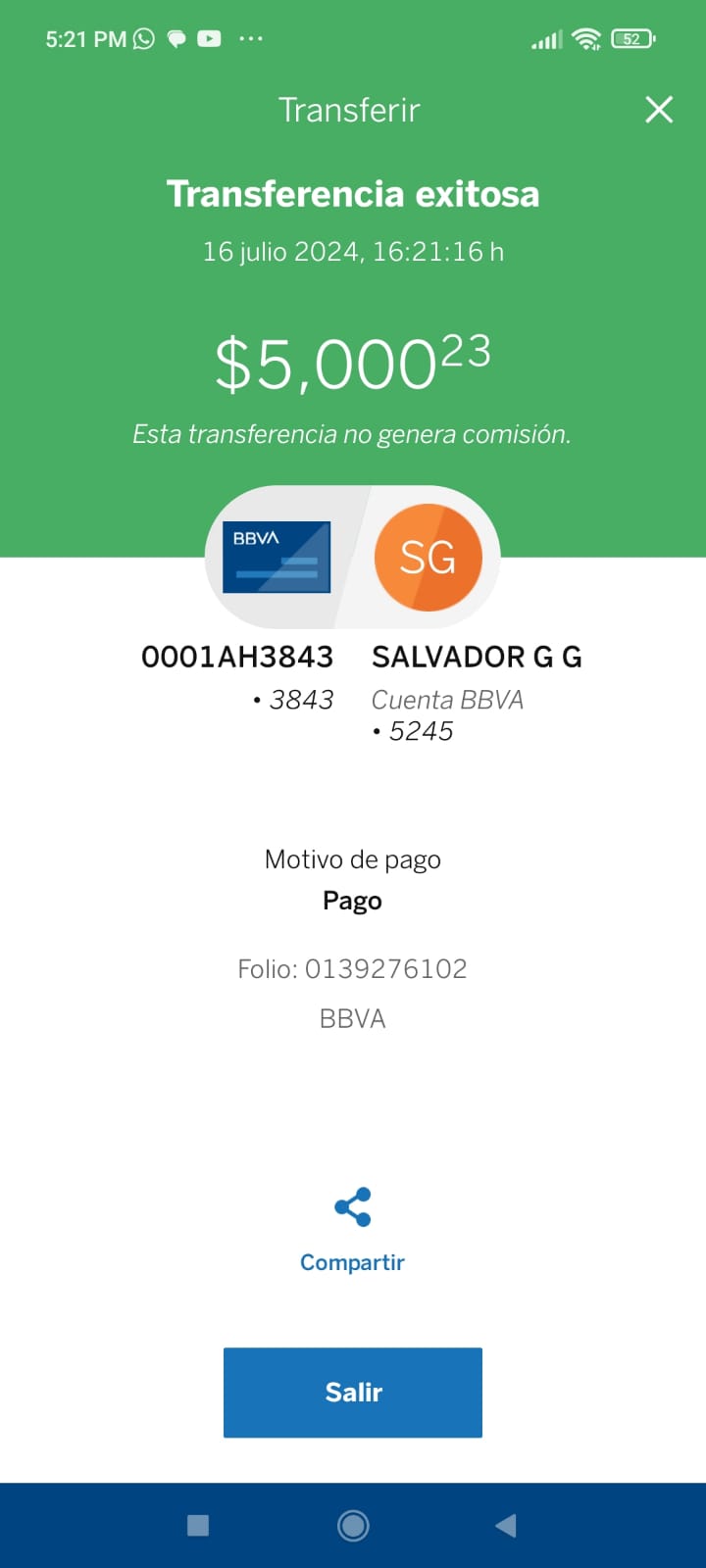This screenshot has width=706, height=1568.
Task: Go to the system home screen
Action: [x=353, y=1525]
